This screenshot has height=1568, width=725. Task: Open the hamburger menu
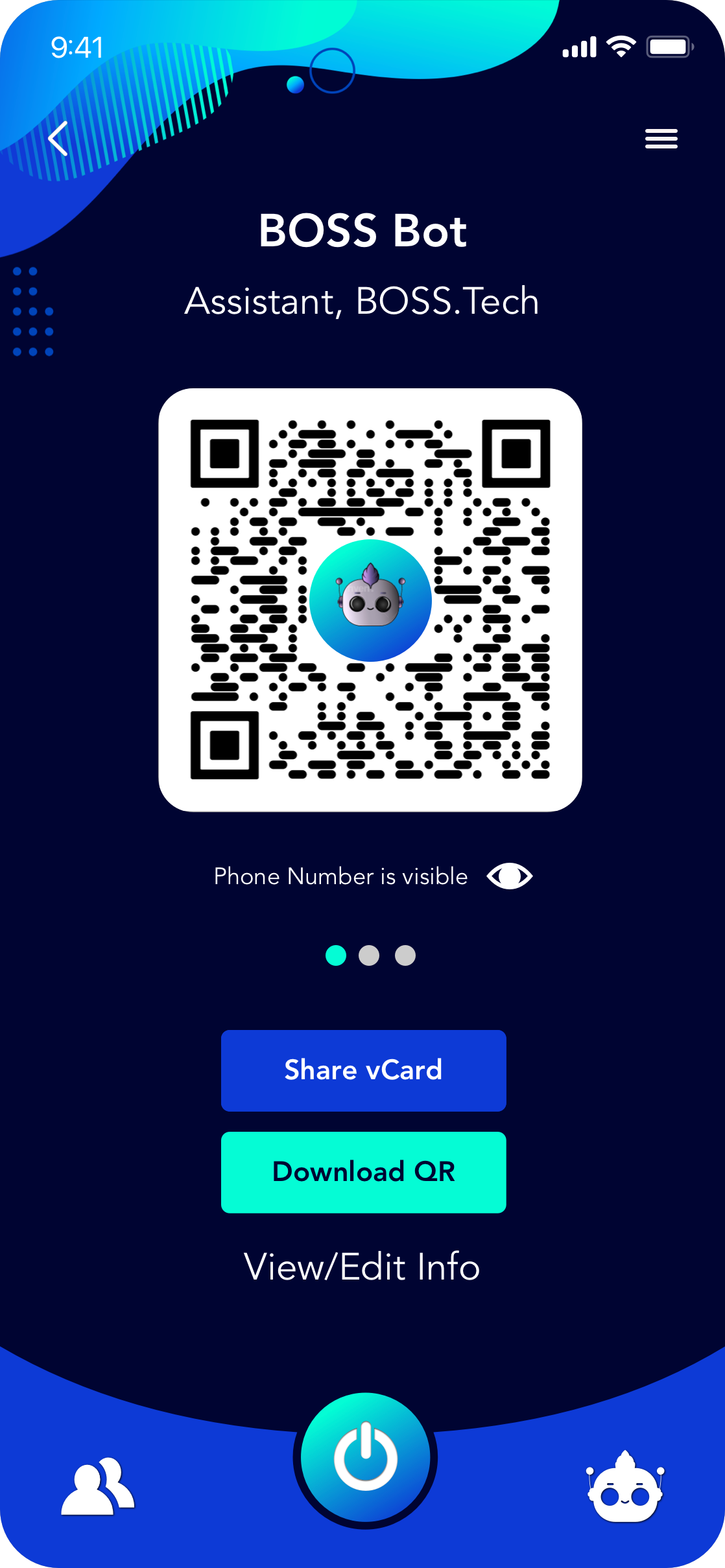point(661,139)
